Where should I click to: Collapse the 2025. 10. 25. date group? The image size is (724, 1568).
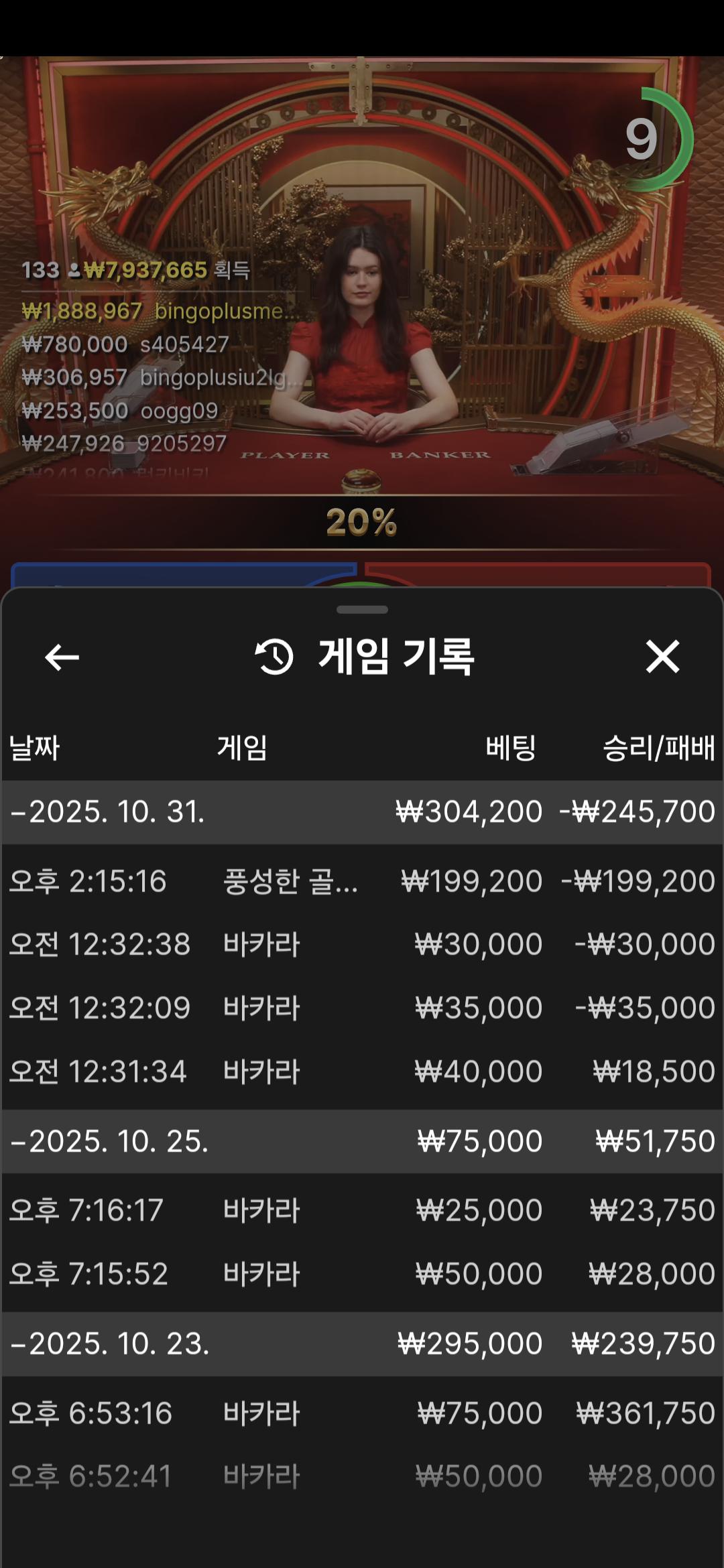tap(109, 1141)
